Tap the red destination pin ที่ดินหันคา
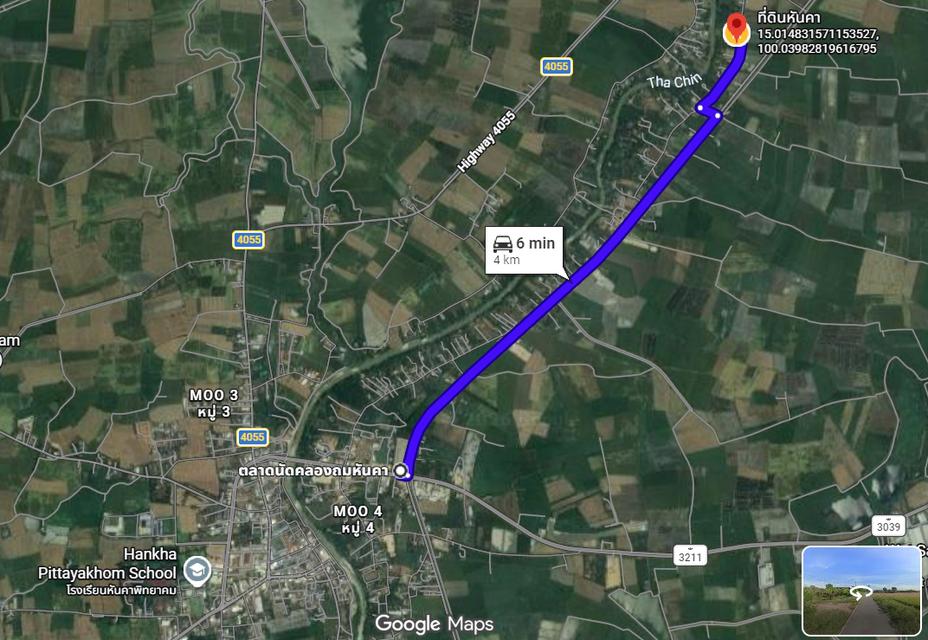 (x=736, y=28)
